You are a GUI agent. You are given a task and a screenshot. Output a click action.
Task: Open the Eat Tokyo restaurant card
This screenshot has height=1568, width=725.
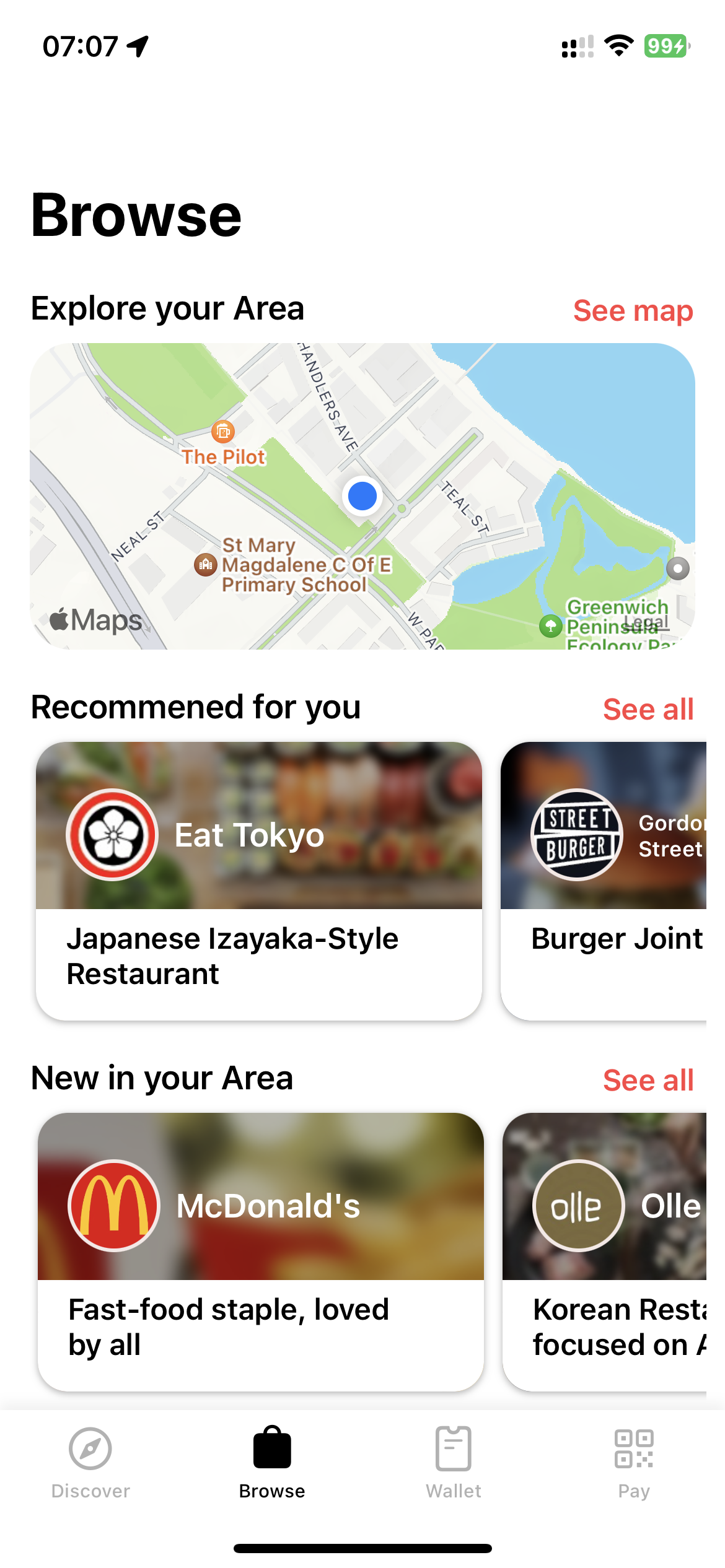[259, 881]
